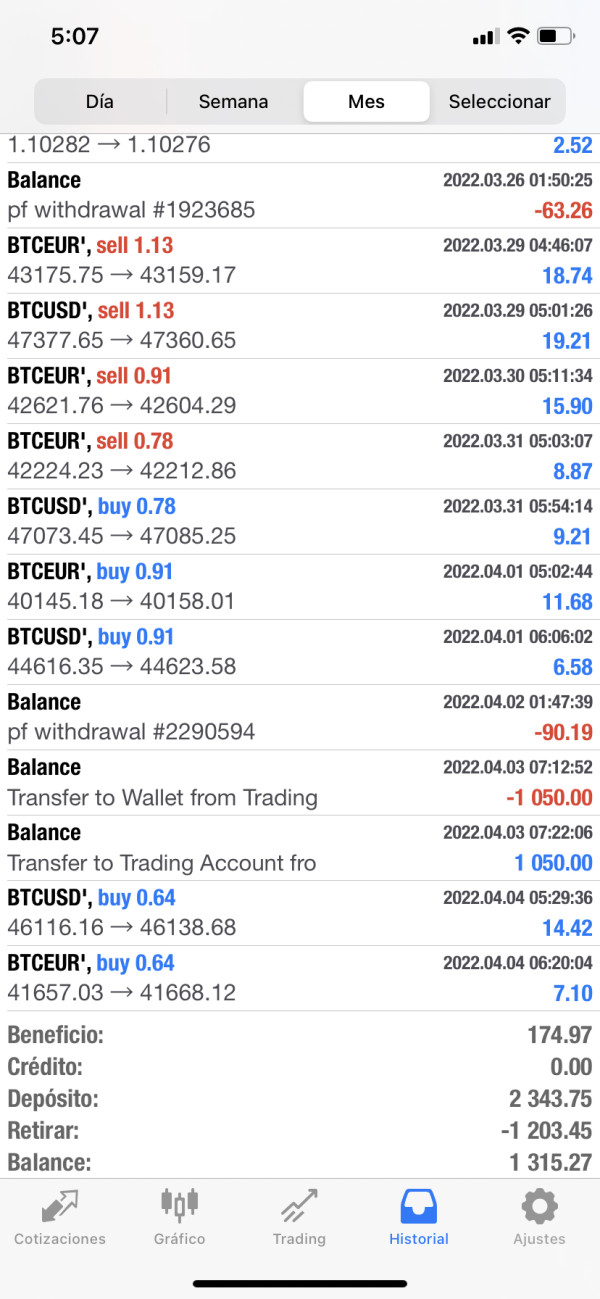Open BTCEUR sell 1.13 trade from 2022.03.29
Image resolution: width=600 pixels, height=1299 pixels.
[300, 260]
